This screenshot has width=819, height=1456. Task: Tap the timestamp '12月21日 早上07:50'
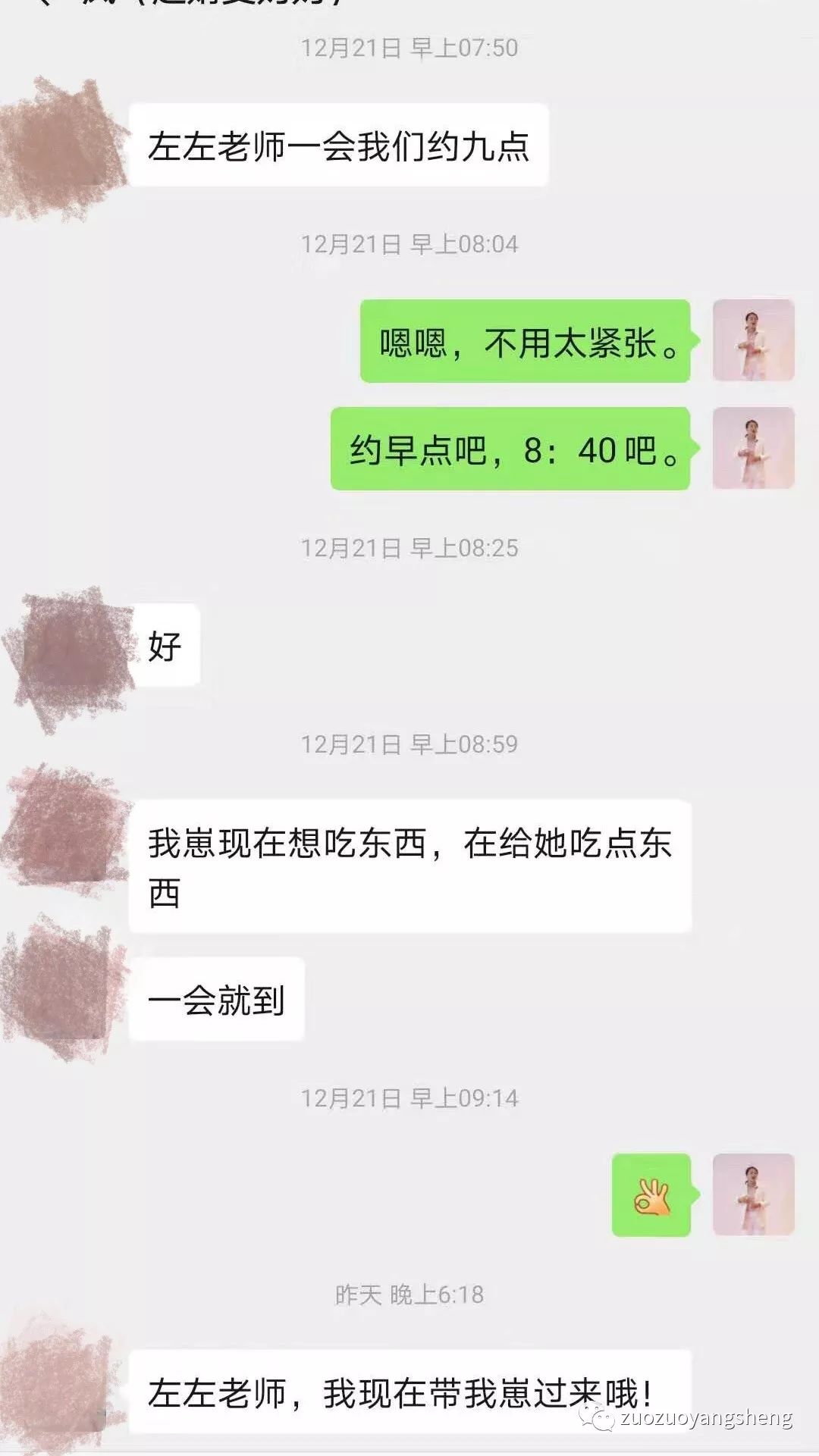[409, 47]
